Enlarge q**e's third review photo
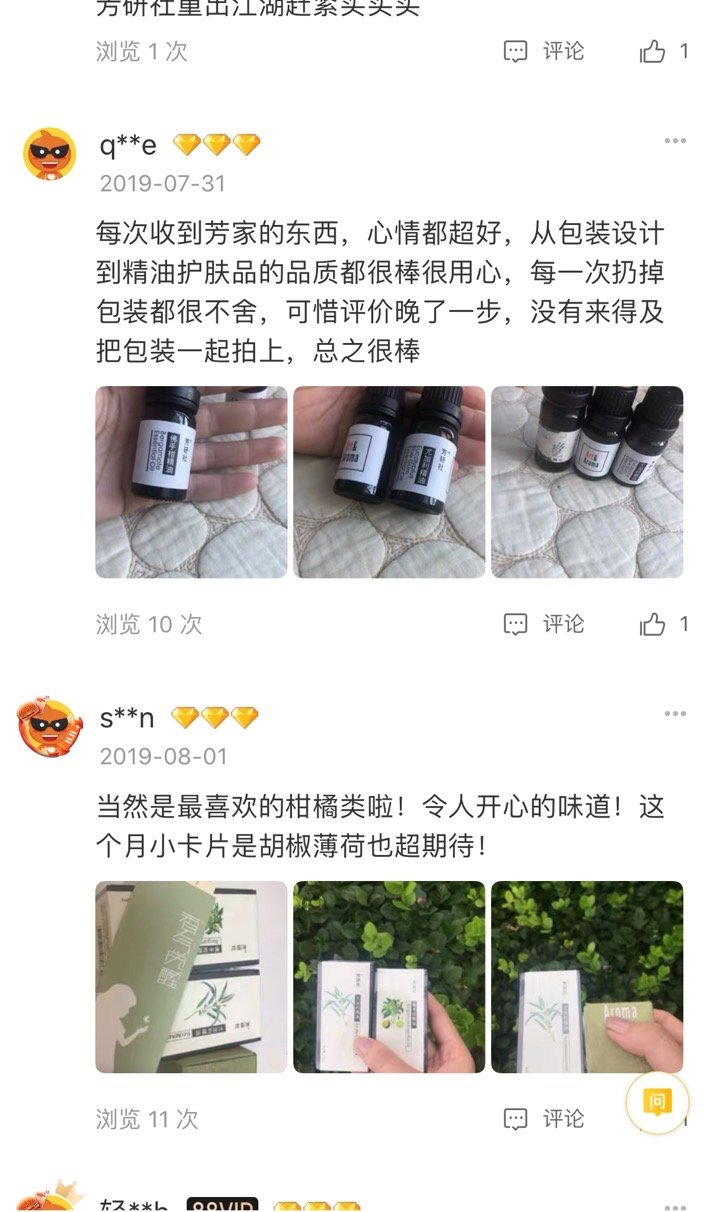 pyautogui.click(x=587, y=482)
